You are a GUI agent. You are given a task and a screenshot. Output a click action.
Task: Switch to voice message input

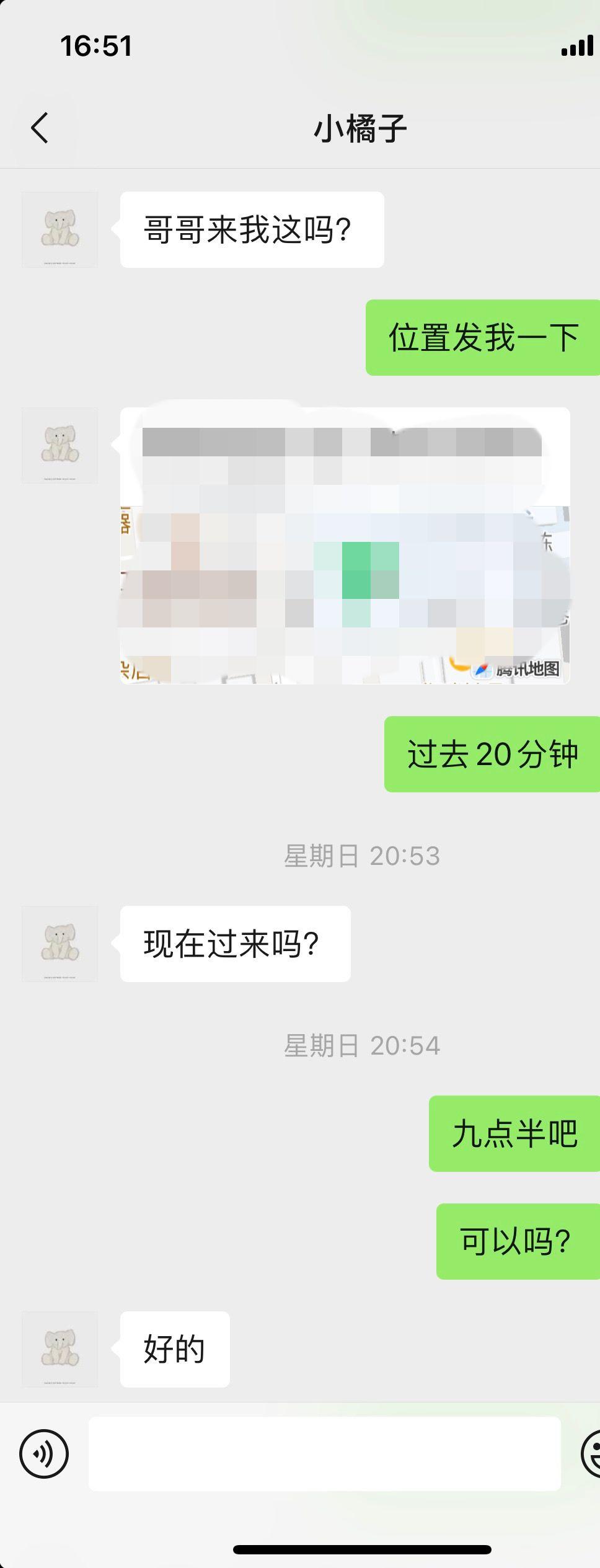[x=44, y=1453]
